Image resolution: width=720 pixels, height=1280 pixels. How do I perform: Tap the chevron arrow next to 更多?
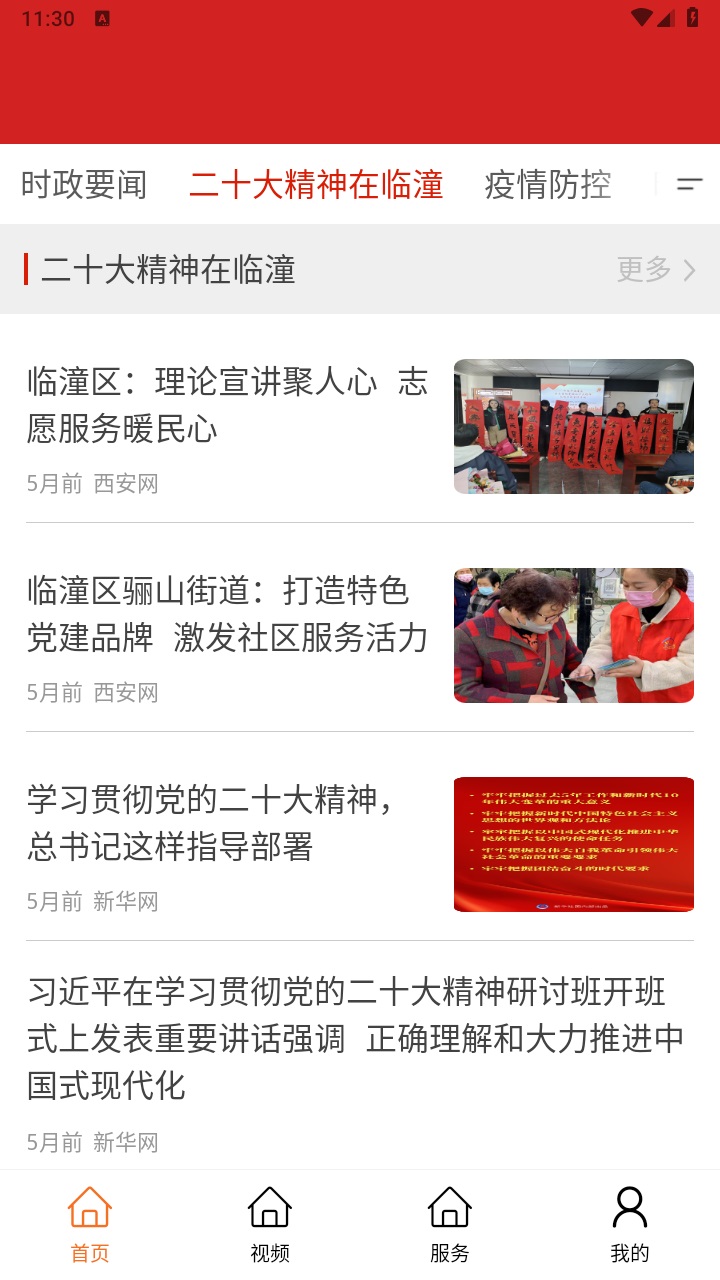(x=690, y=270)
